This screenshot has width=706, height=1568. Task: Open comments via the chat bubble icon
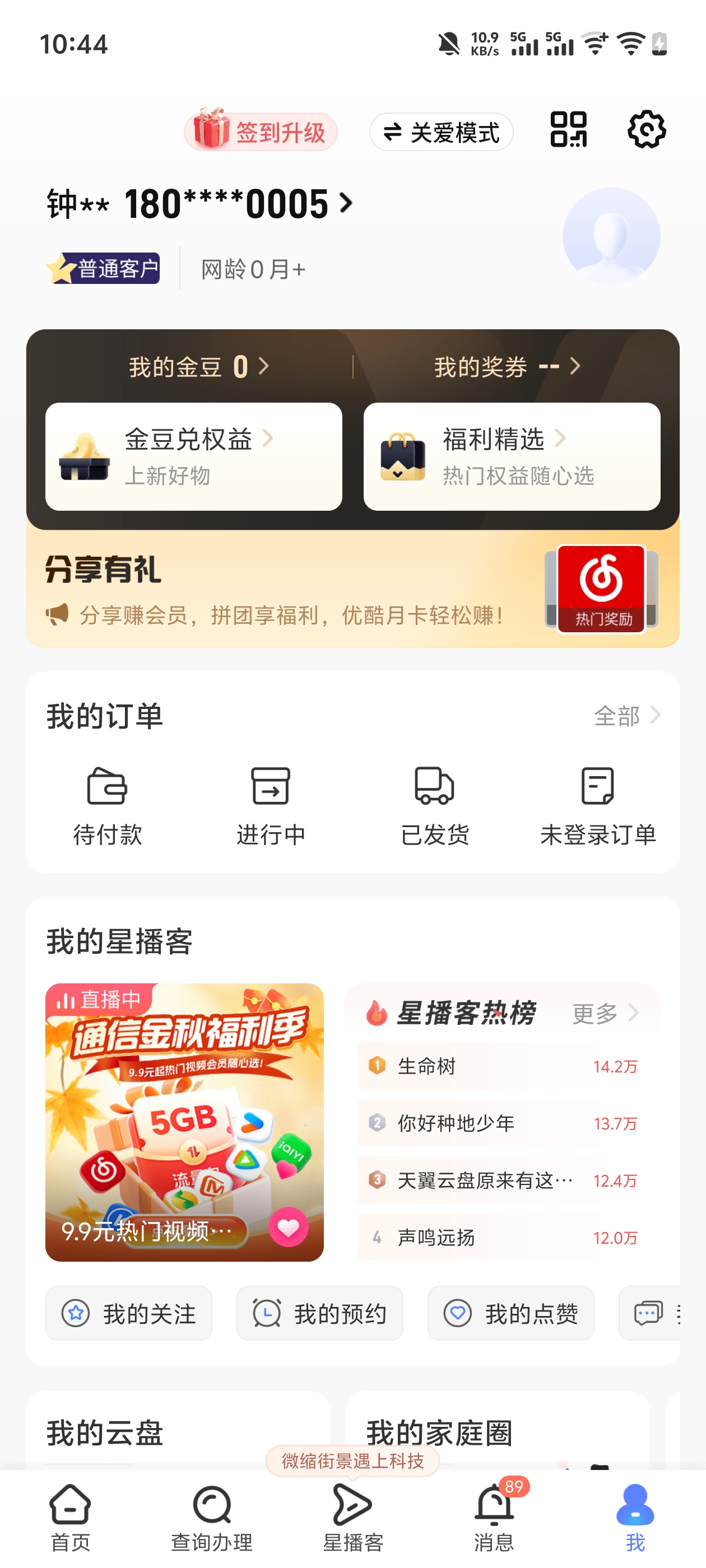[x=648, y=1313]
